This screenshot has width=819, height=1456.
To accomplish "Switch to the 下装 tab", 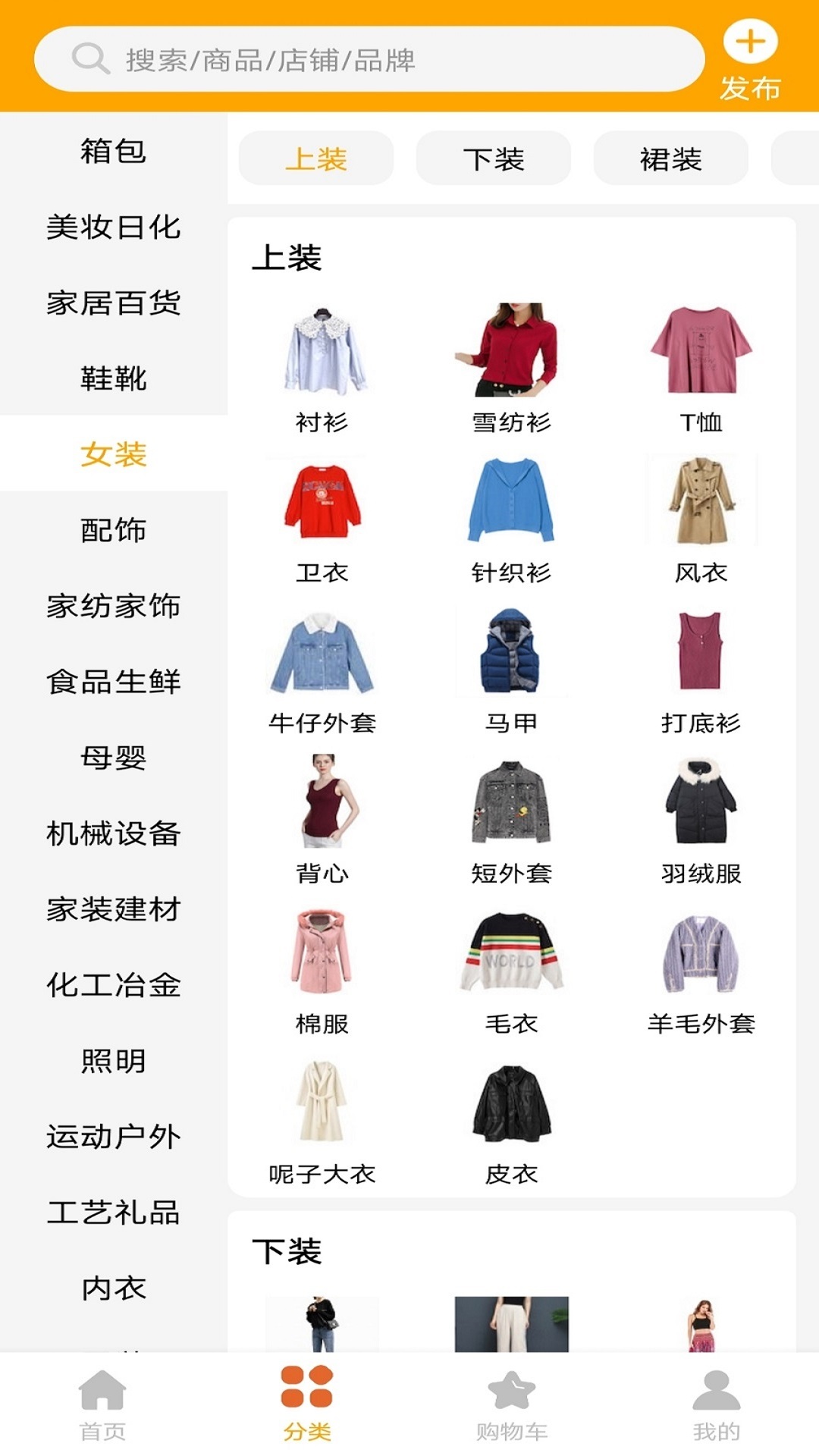I will coord(493,159).
